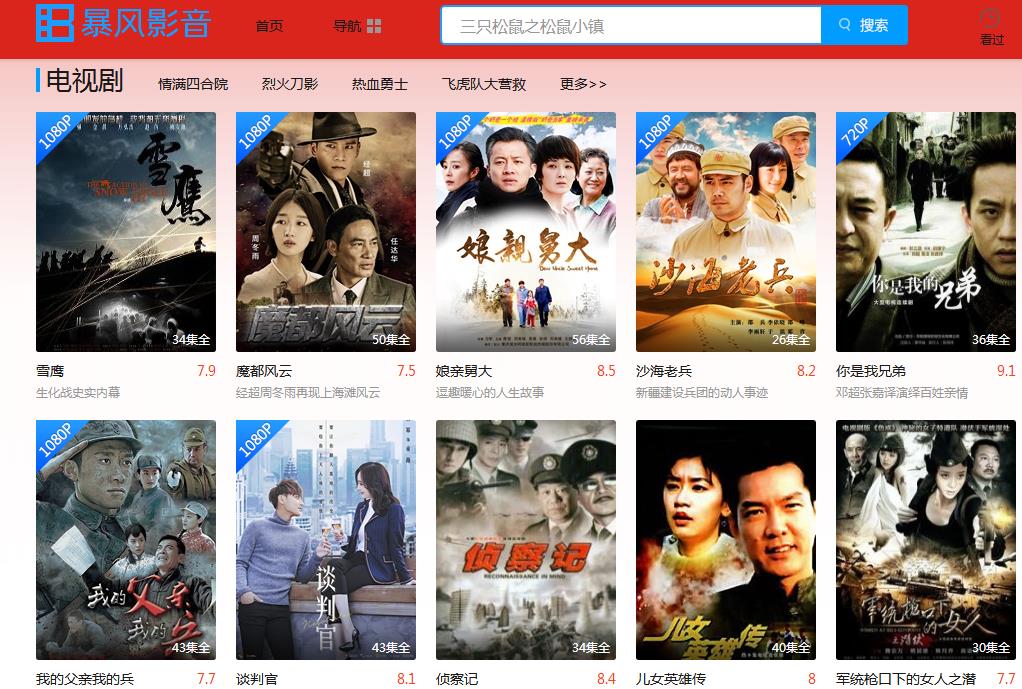Tap the blue 搜索 button
This screenshot has height=689, width=1022.
click(864, 26)
